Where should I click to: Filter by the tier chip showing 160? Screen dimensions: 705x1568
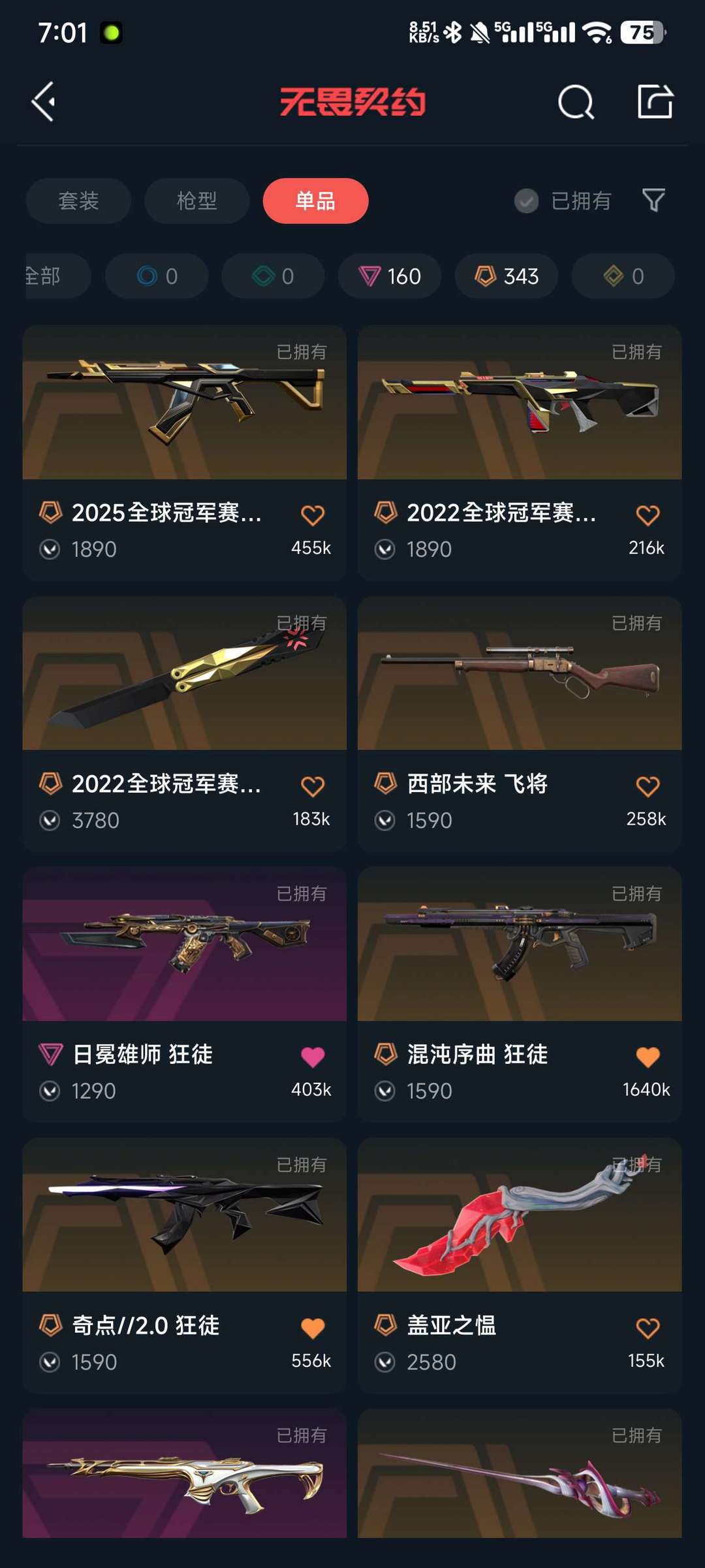(x=390, y=276)
